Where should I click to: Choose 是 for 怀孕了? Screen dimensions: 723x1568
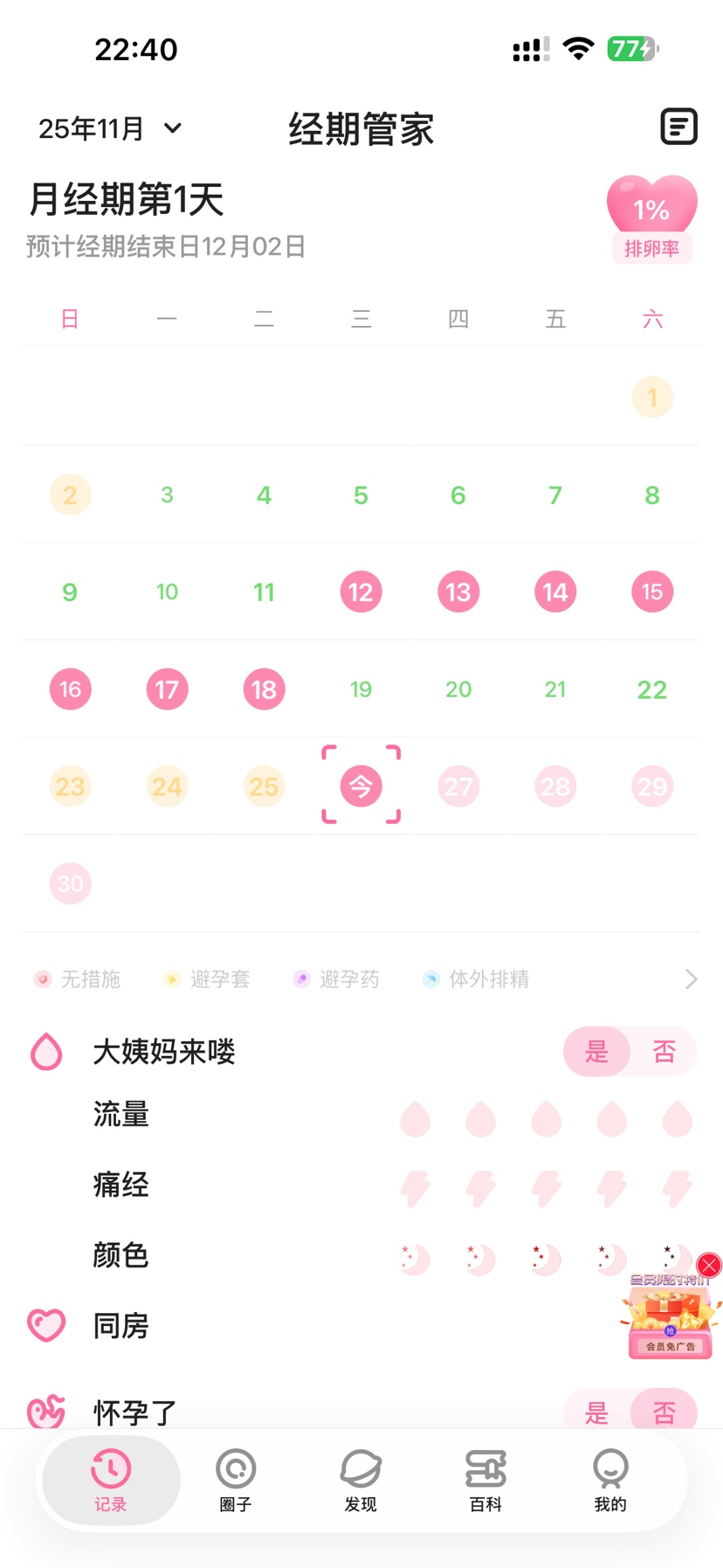coord(596,1412)
